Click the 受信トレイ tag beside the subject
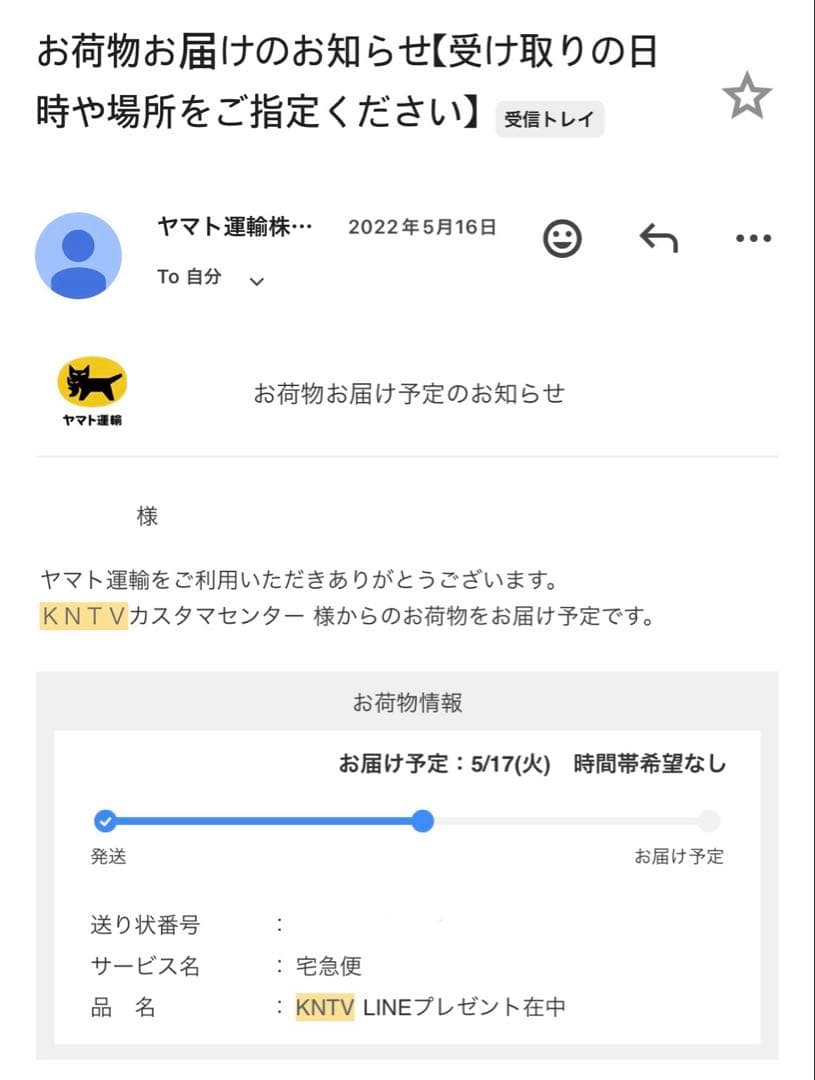The height and width of the screenshot is (1080, 815). point(549,119)
